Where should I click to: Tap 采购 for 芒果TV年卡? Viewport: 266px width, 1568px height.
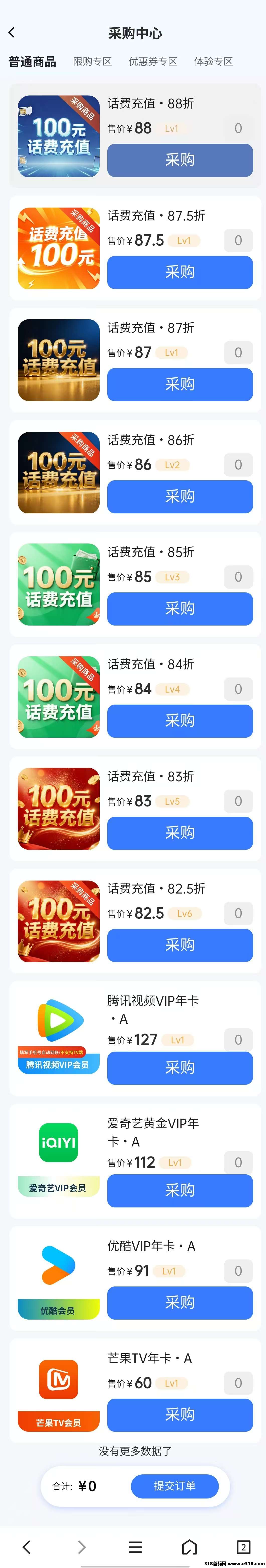coord(180,1415)
